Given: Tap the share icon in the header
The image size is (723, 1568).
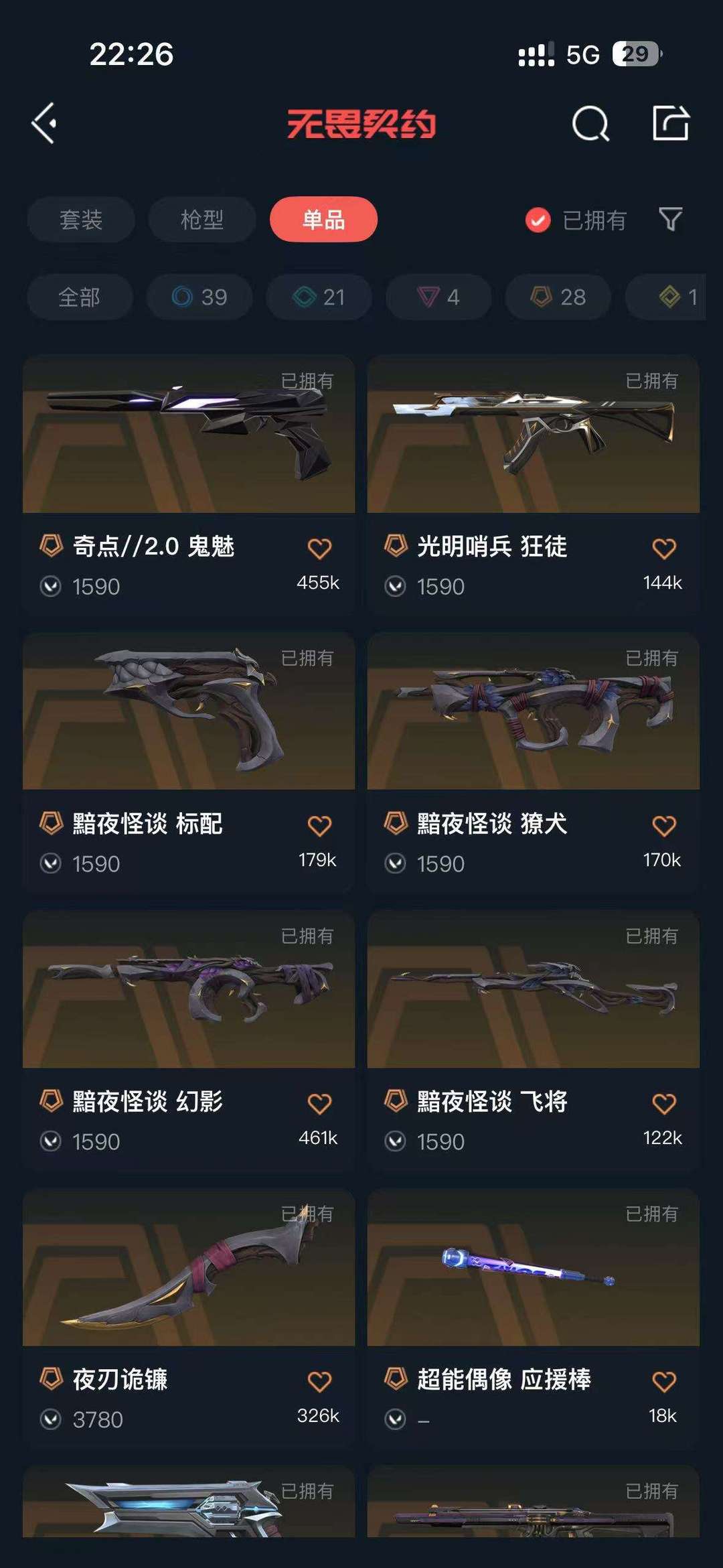Looking at the screenshot, I should [671, 123].
